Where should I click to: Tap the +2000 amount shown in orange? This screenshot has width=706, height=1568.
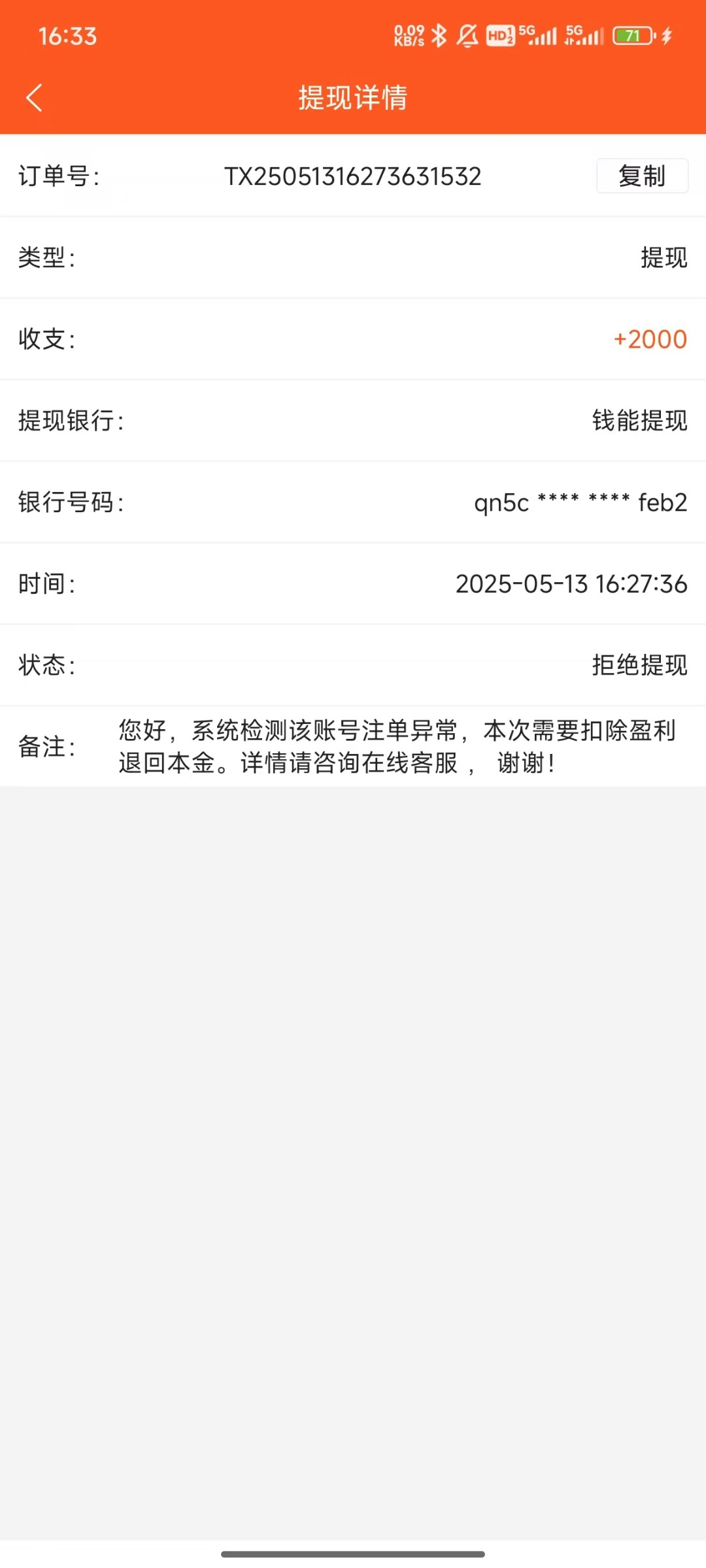[x=648, y=339]
